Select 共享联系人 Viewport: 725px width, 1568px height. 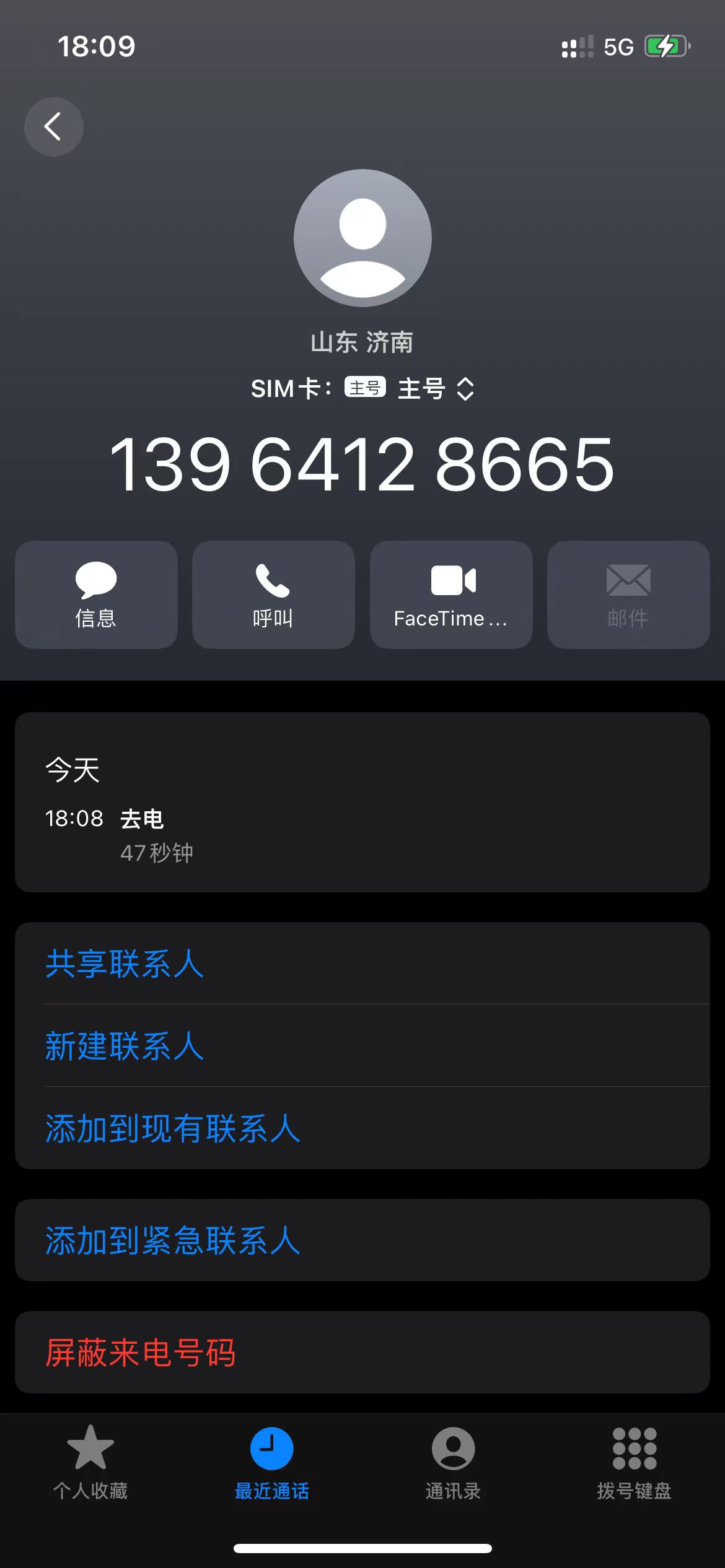coord(362,964)
